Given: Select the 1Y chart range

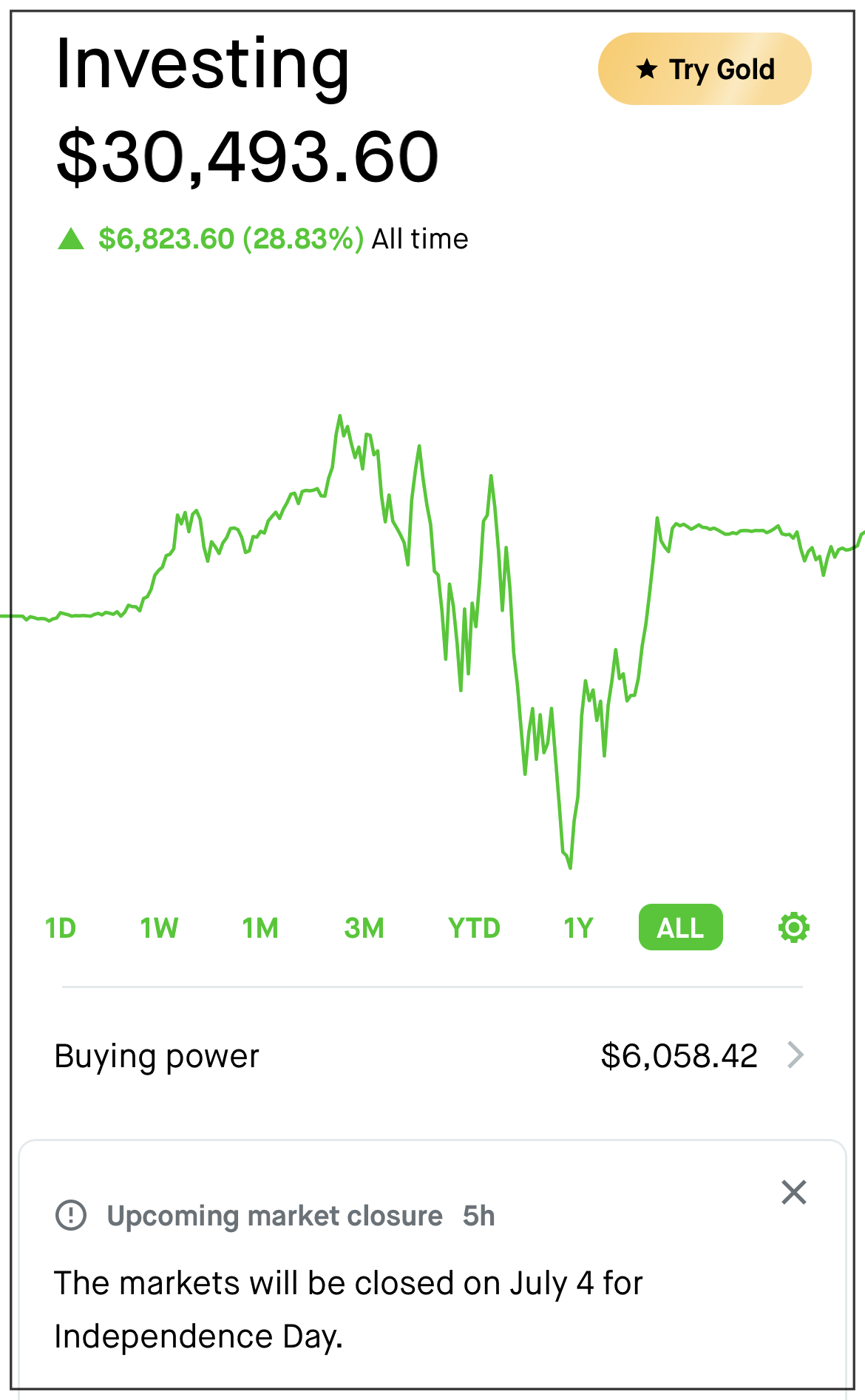Looking at the screenshot, I should click(578, 927).
